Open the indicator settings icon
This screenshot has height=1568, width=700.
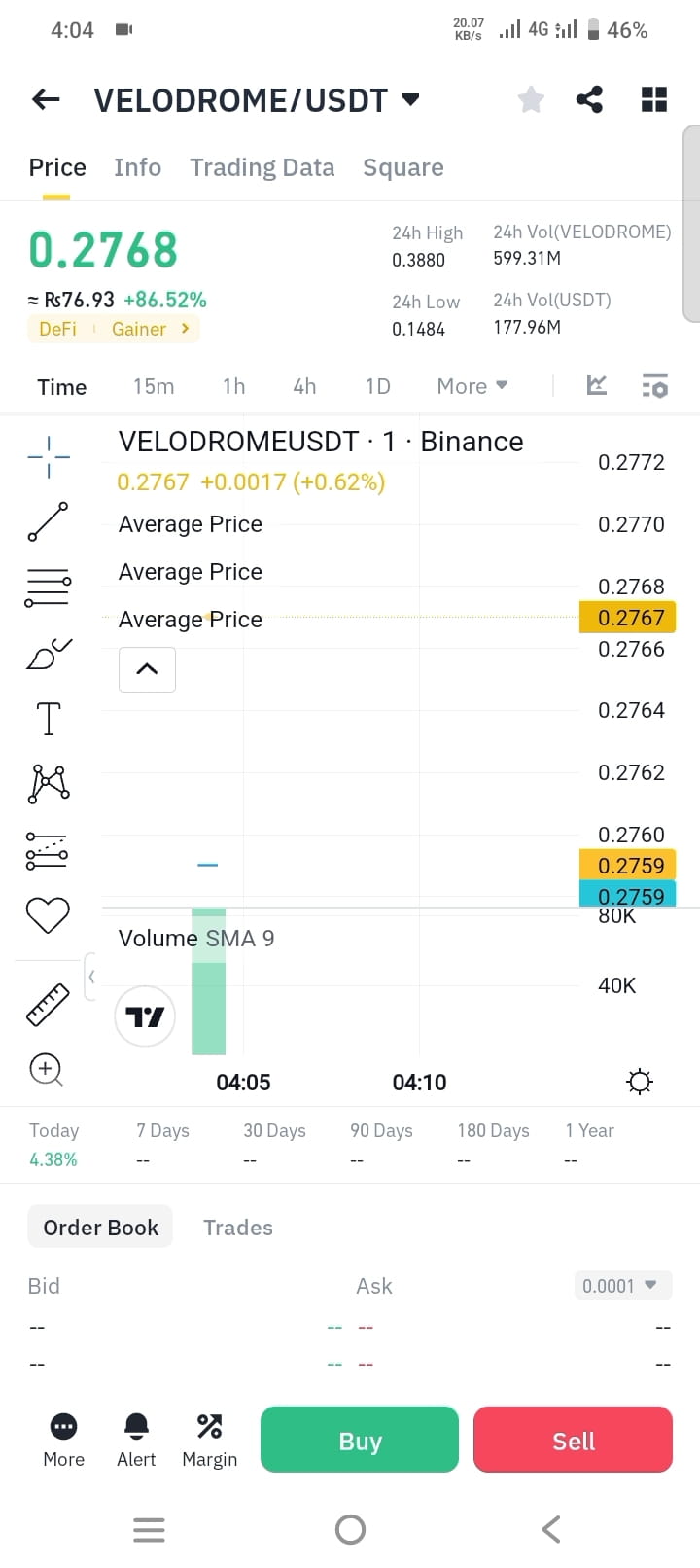[x=655, y=386]
